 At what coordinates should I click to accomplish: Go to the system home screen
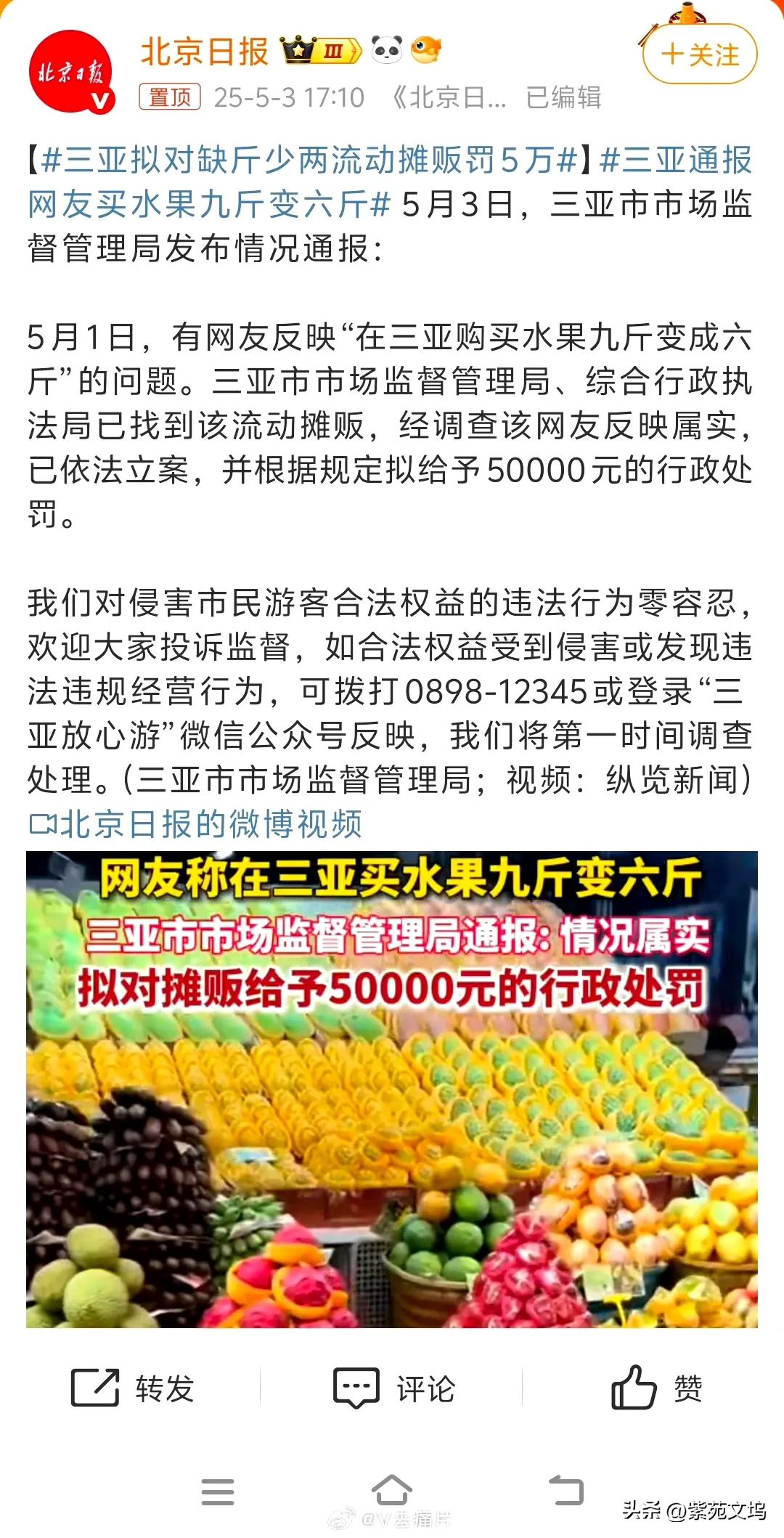pyautogui.click(x=392, y=1491)
